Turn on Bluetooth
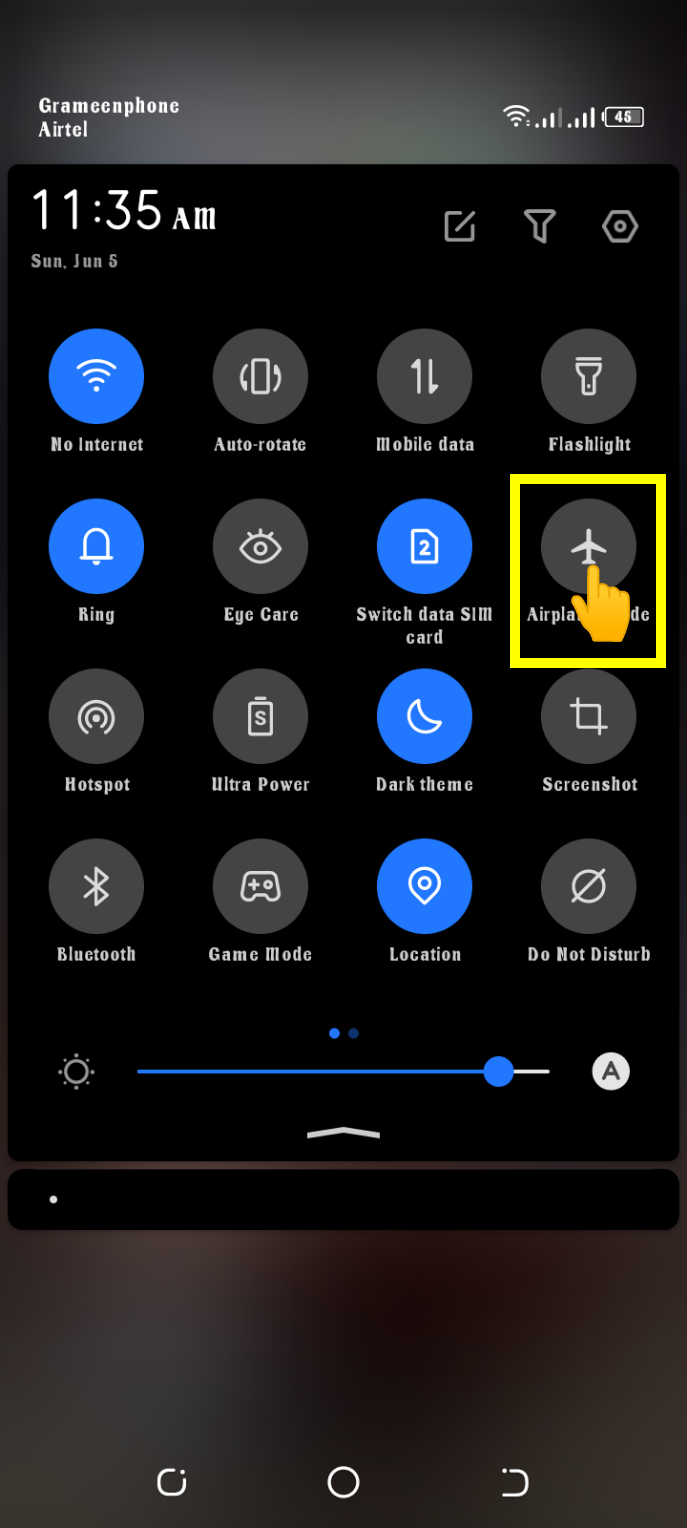This screenshot has width=687, height=1528. click(96, 887)
